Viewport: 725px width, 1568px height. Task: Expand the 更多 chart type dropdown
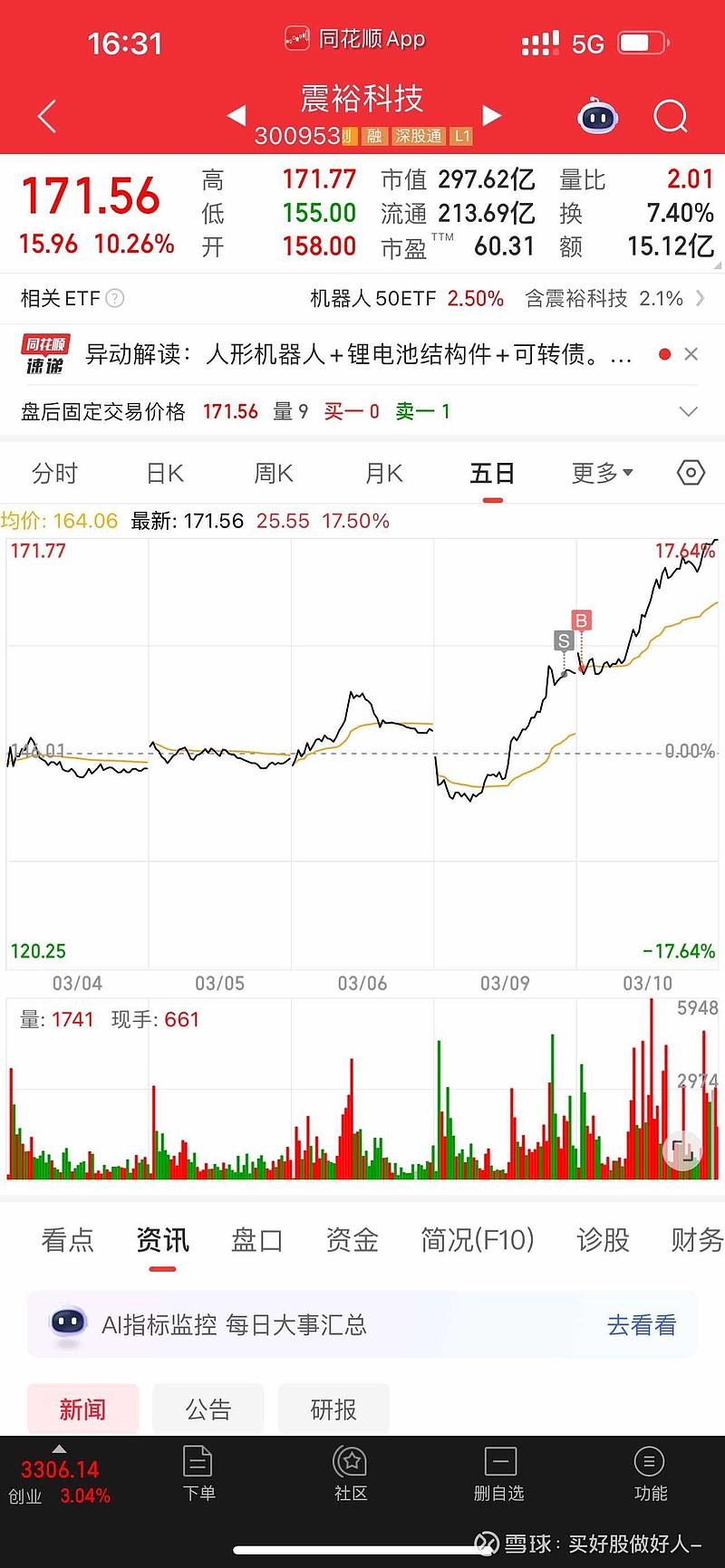click(x=602, y=472)
